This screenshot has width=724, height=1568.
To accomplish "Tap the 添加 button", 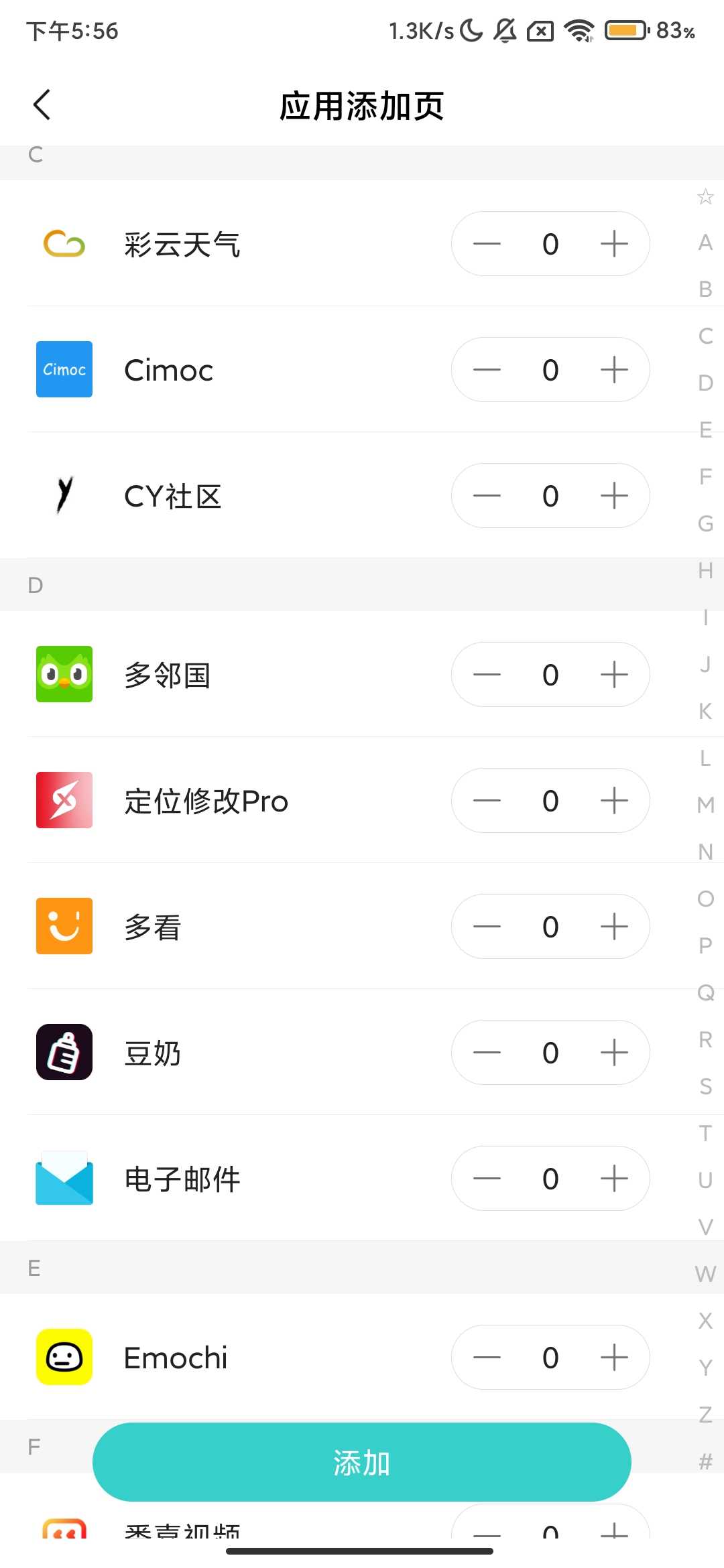I will (x=361, y=1462).
